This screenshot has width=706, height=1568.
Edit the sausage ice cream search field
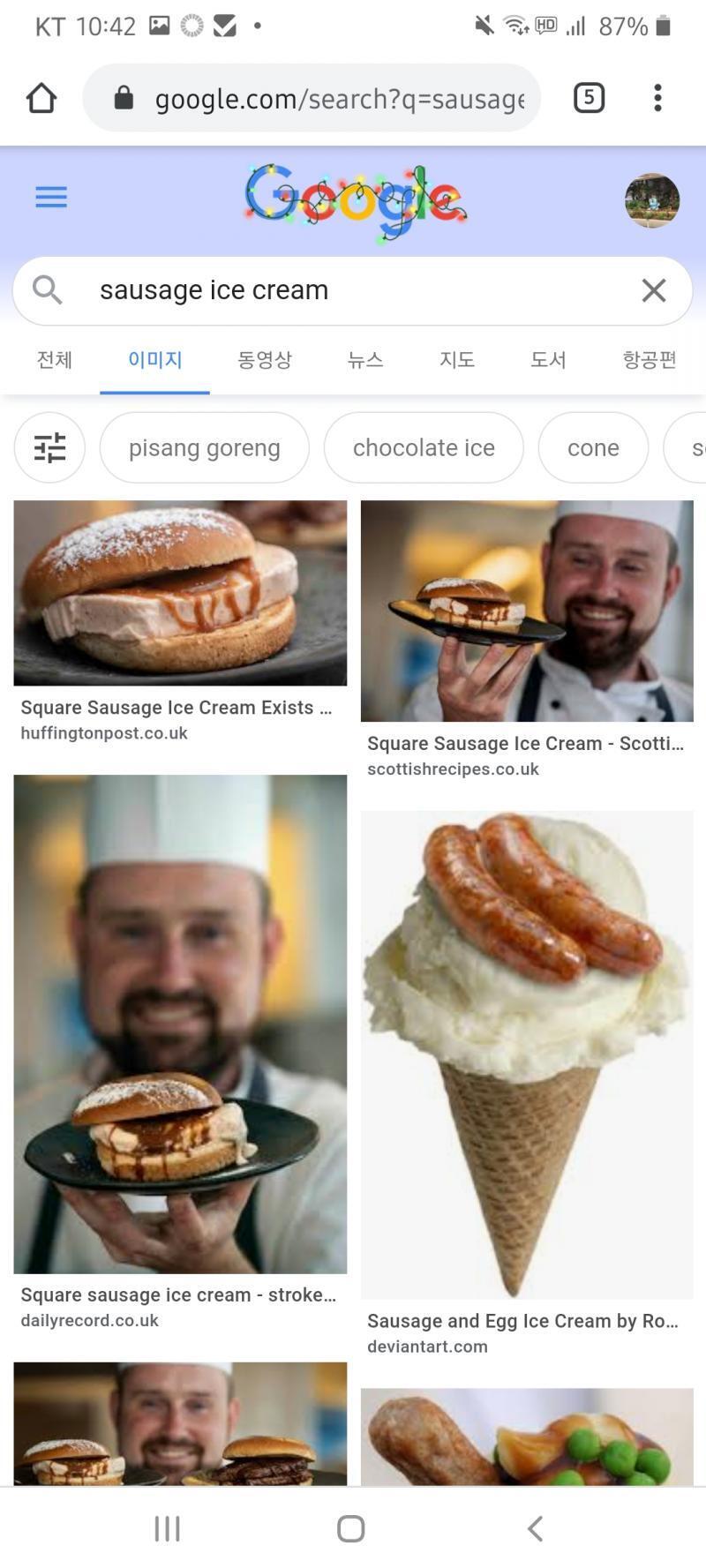(352, 290)
